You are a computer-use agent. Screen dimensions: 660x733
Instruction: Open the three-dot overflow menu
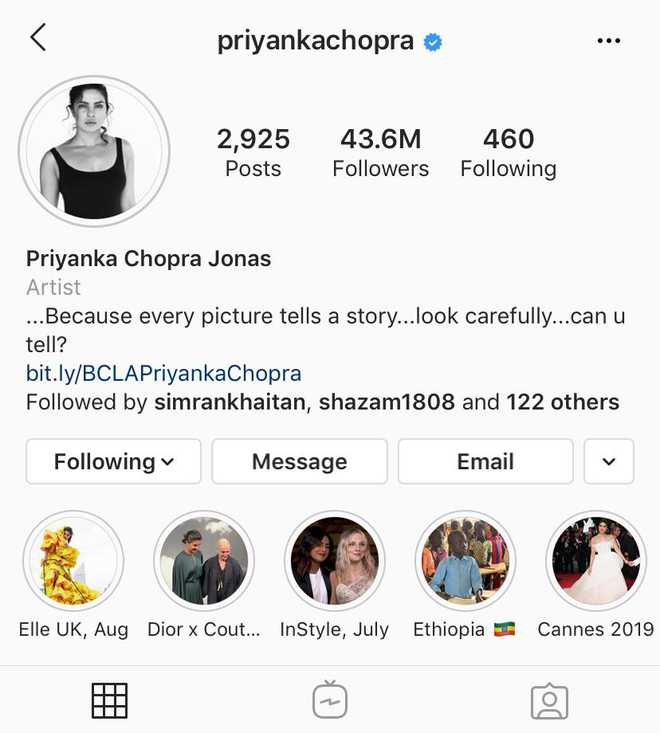609,40
